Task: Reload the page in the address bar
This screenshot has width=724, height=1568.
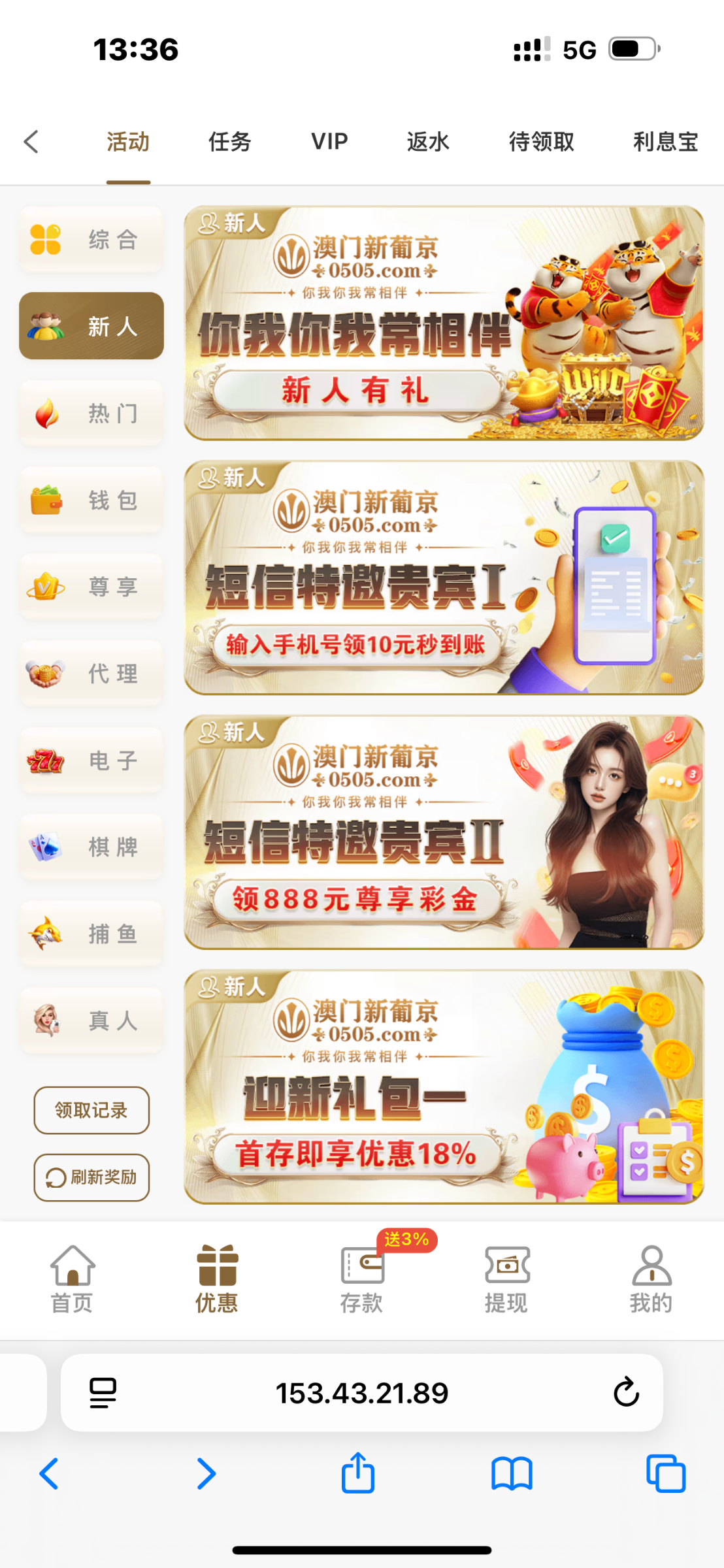Action: (626, 1392)
